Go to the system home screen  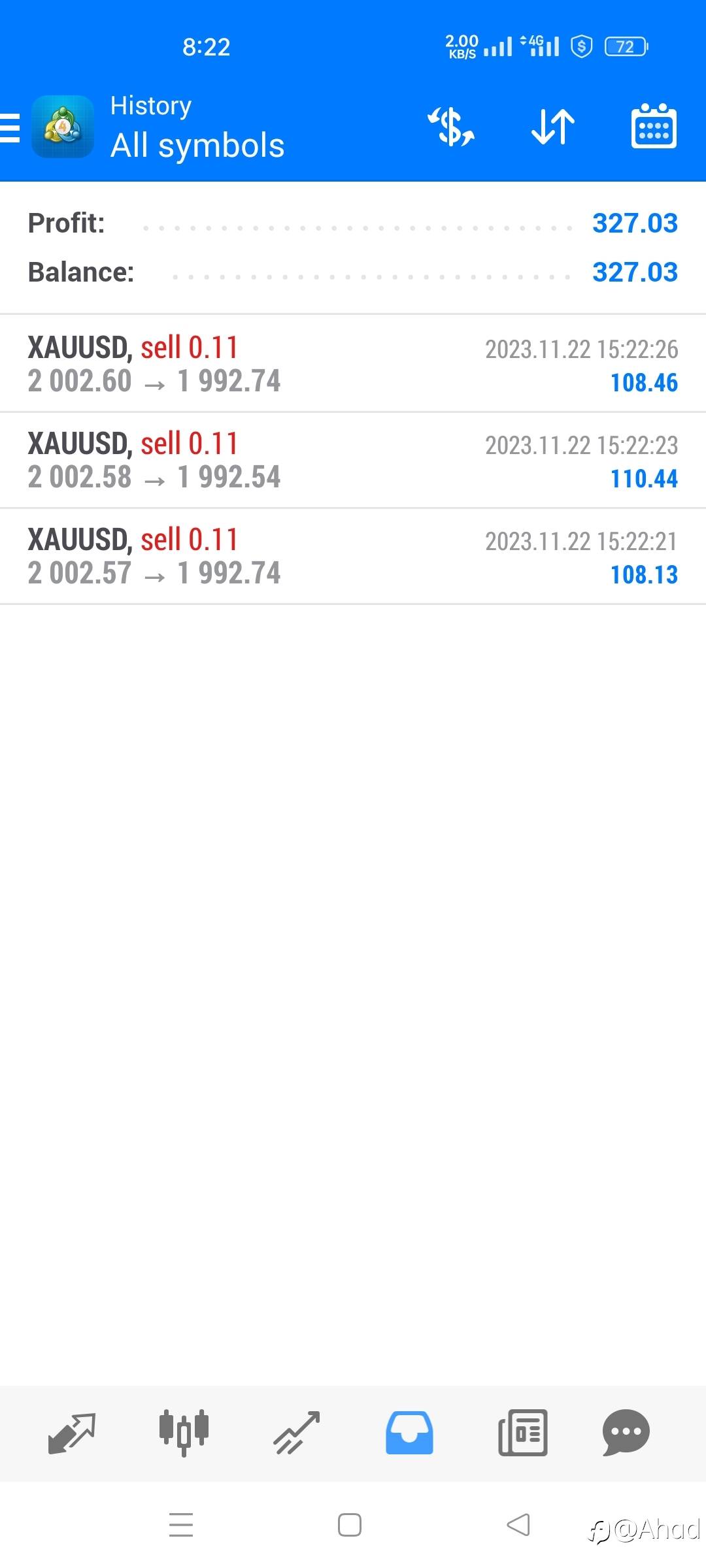coord(350,1526)
